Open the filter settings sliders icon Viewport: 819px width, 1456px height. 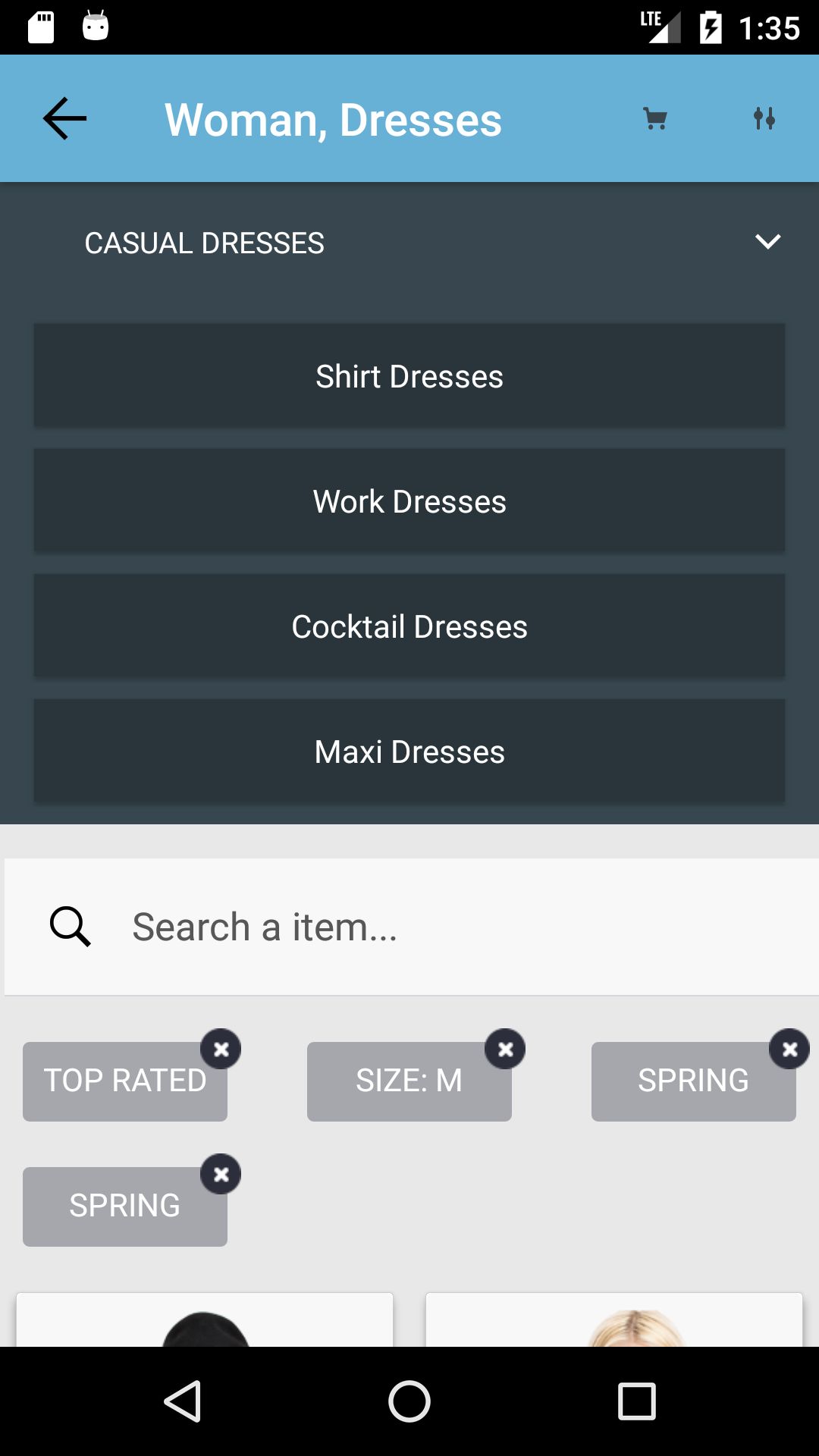764,119
